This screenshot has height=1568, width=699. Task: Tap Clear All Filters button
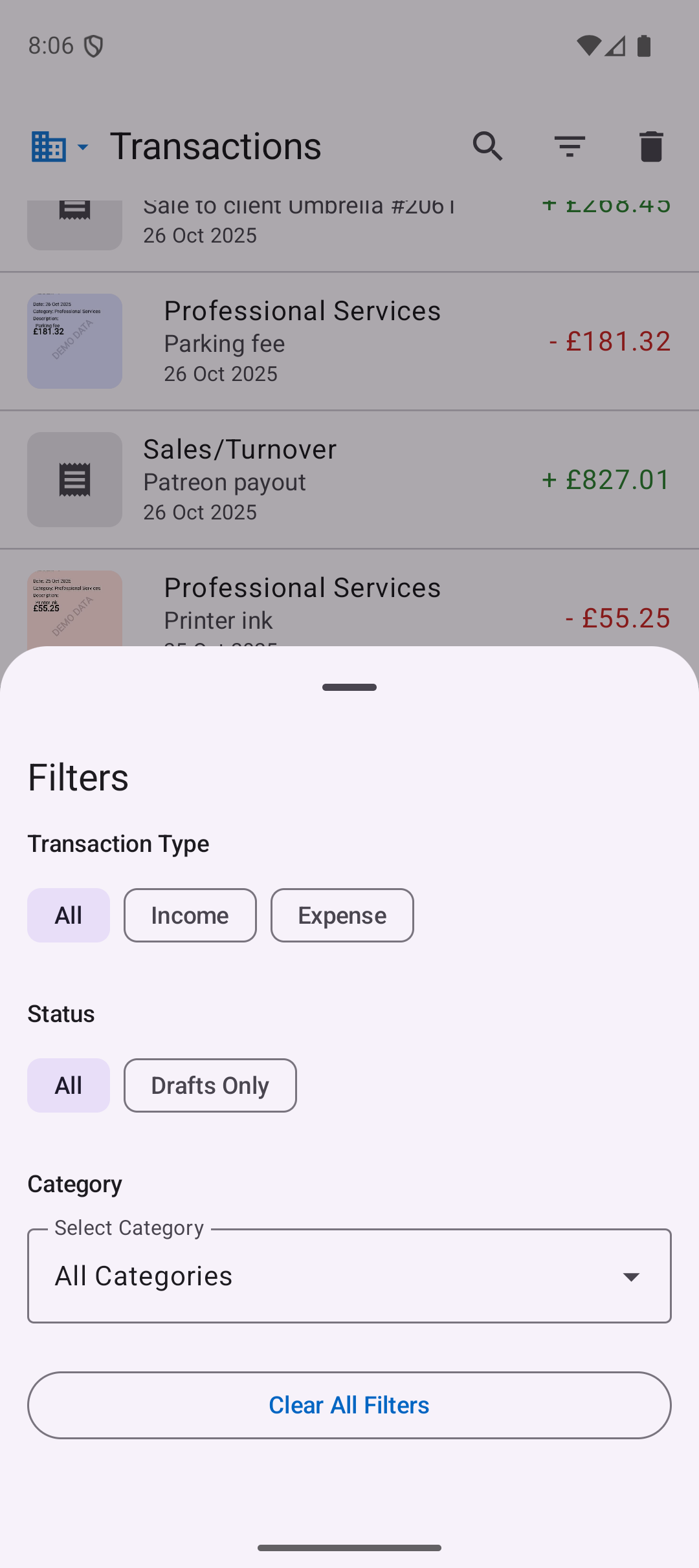pyautogui.click(x=349, y=1405)
